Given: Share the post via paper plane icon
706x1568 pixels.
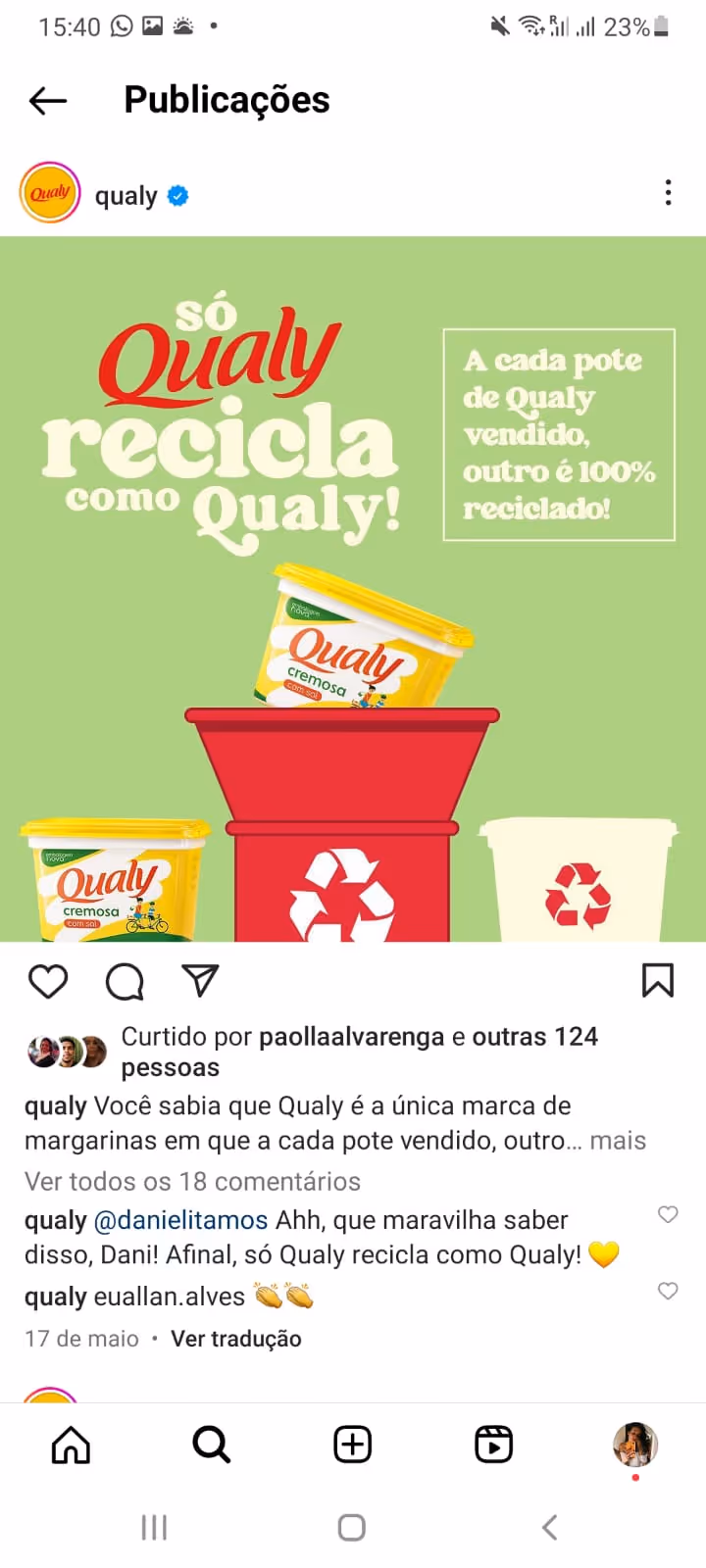Looking at the screenshot, I should coord(200,980).
